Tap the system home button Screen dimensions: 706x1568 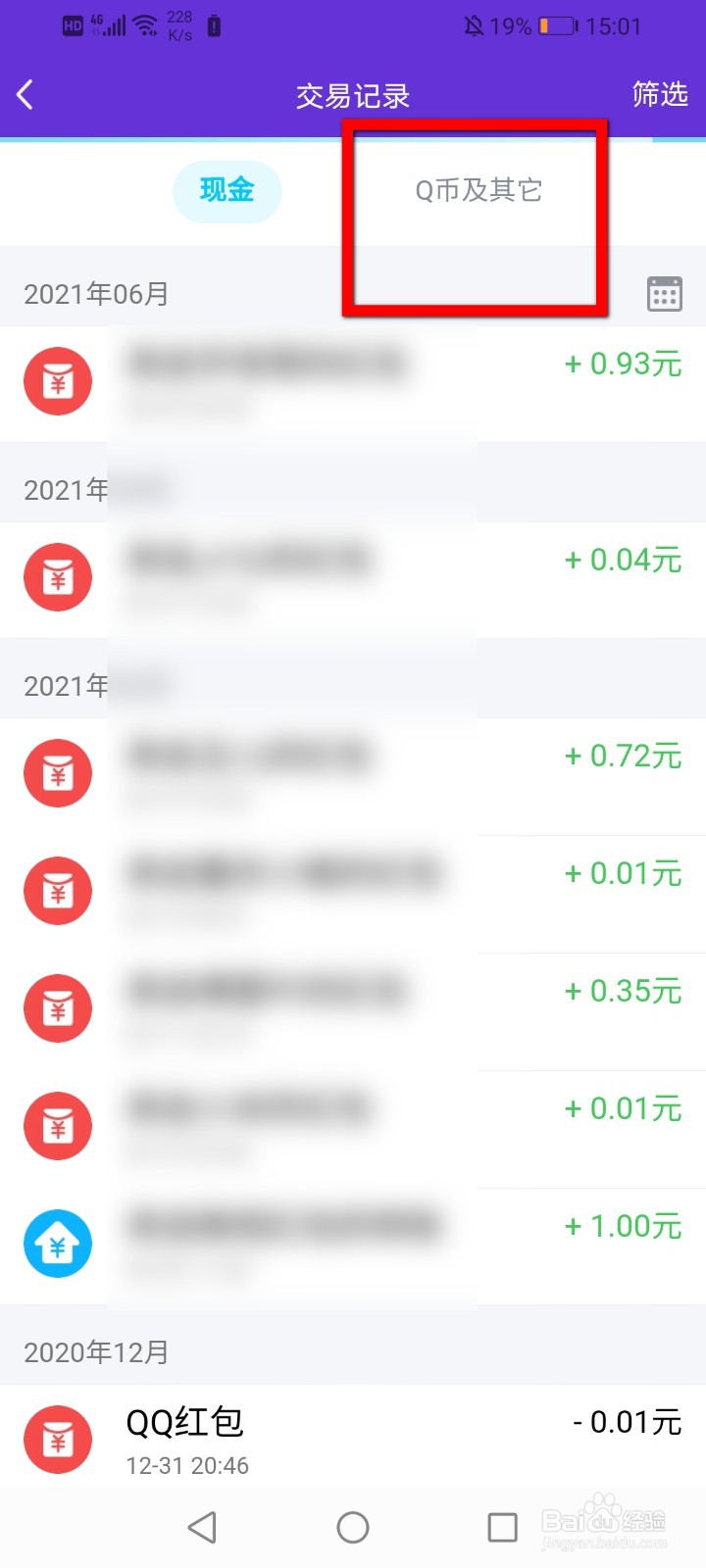(353, 1527)
